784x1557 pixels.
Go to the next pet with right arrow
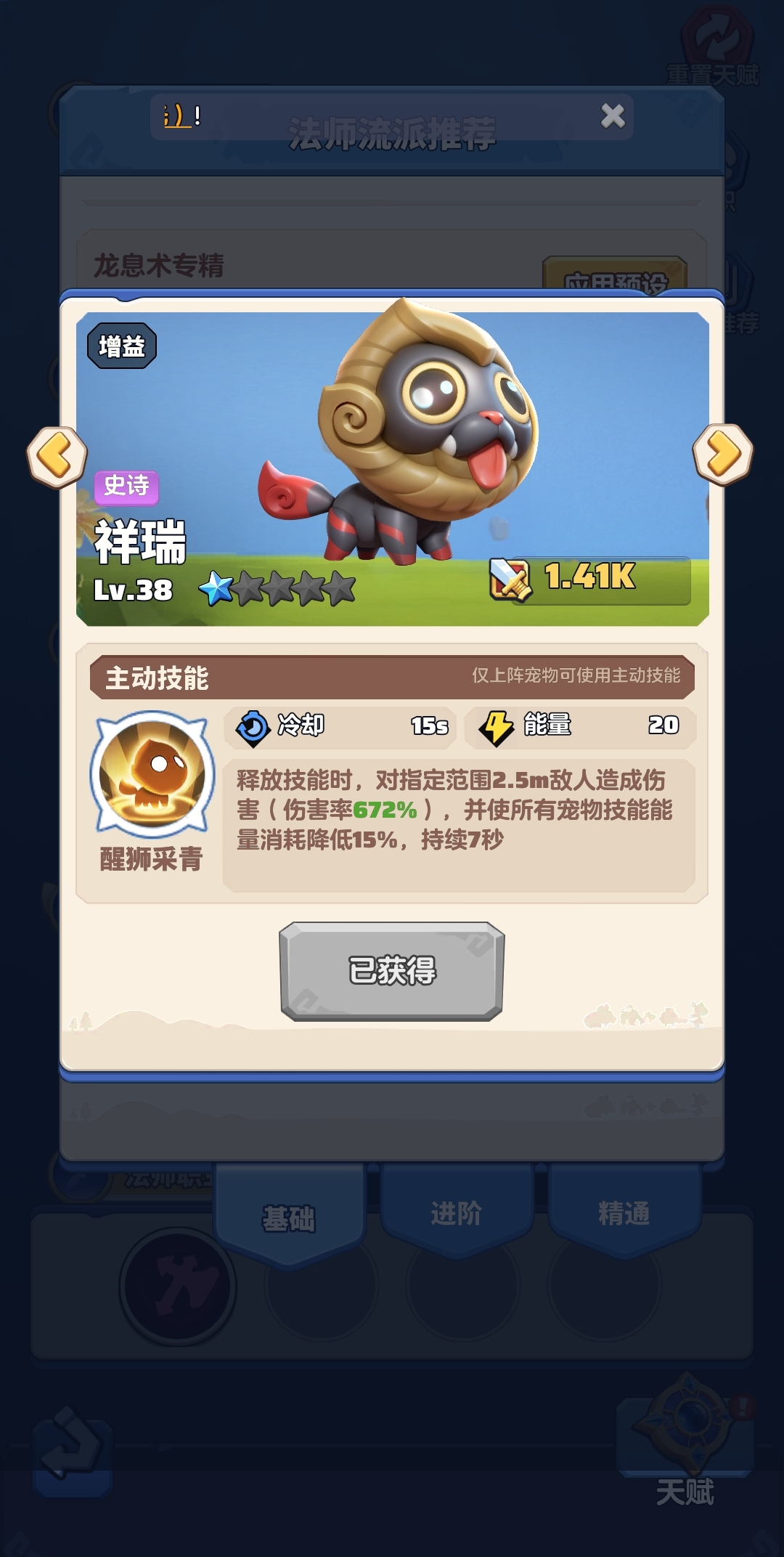pos(723,455)
